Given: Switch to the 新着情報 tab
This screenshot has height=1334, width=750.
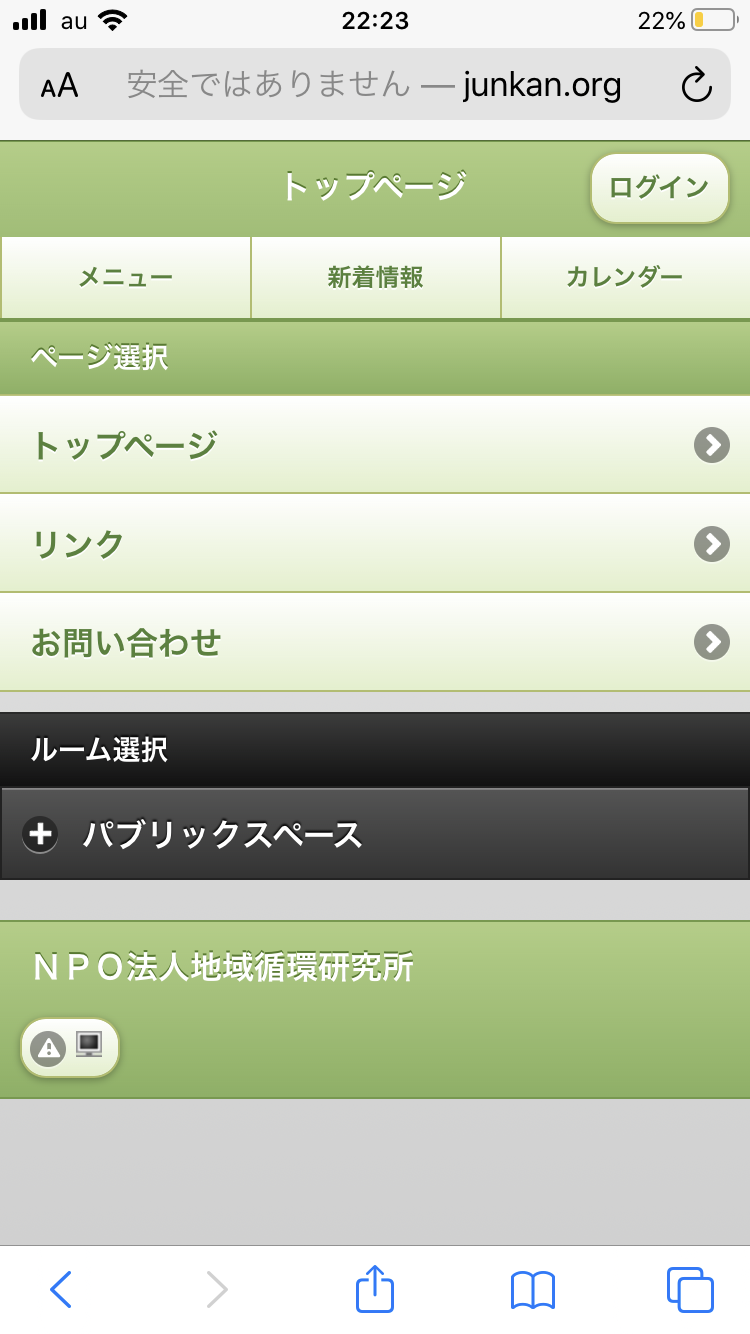Looking at the screenshot, I should pyautogui.click(x=375, y=277).
